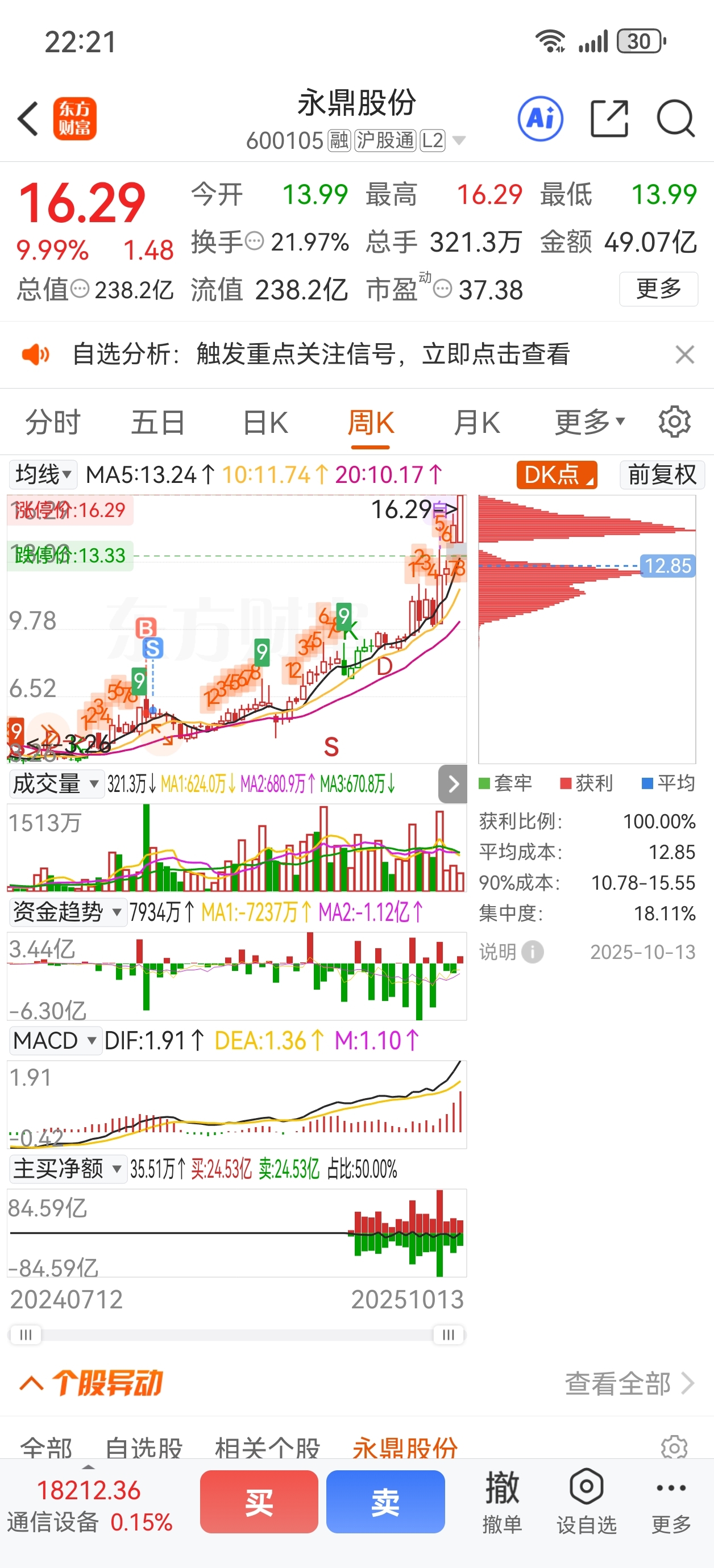Open the 成交量 indicator dropdown
714x1568 pixels.
point(56,783)
